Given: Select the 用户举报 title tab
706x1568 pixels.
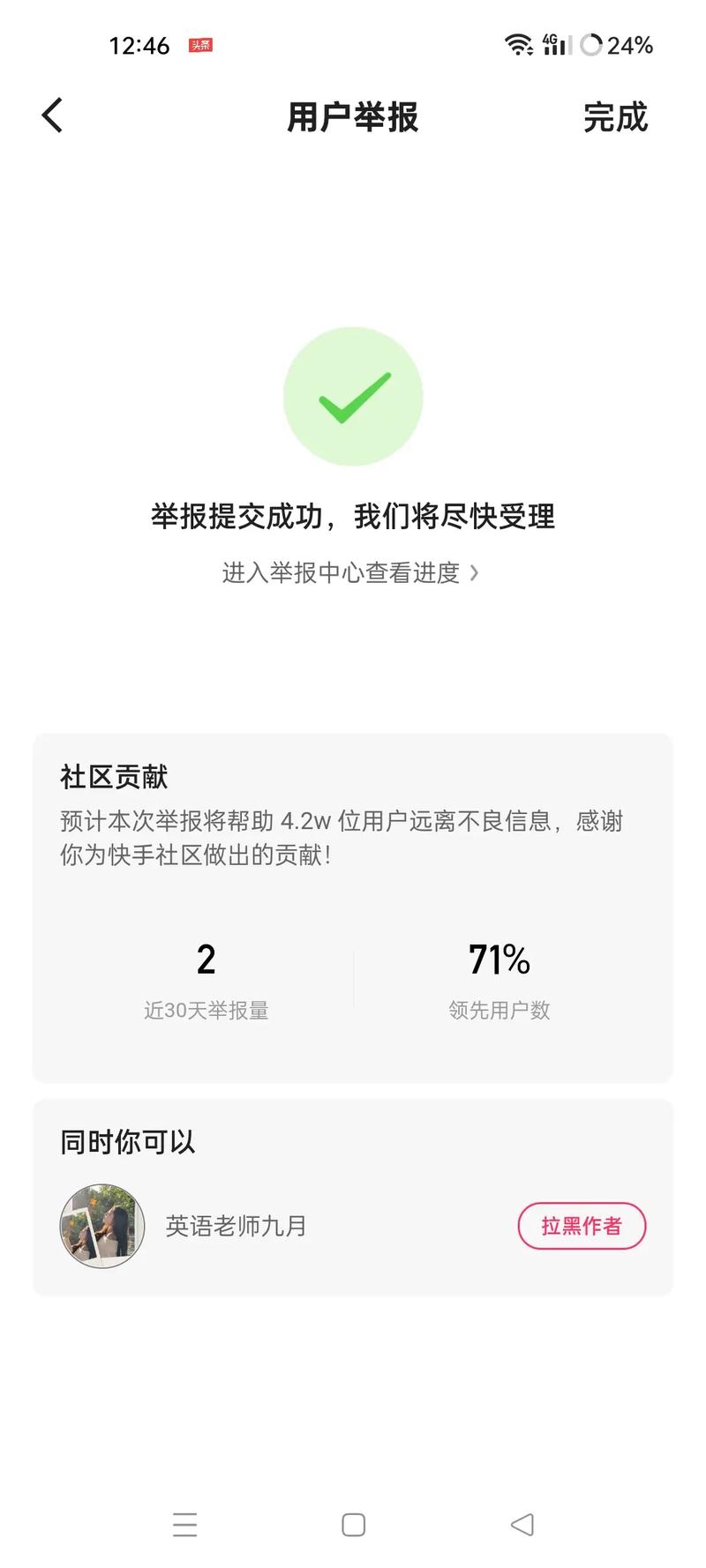Looking at the screenshot, I should coord(353,118).
